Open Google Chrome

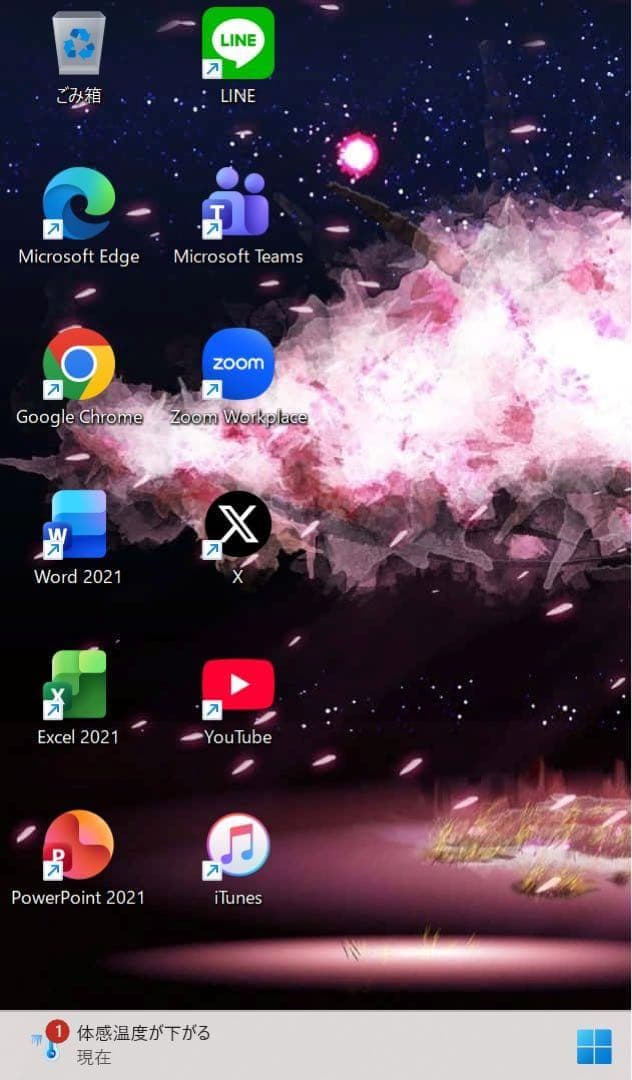[79, 364]
